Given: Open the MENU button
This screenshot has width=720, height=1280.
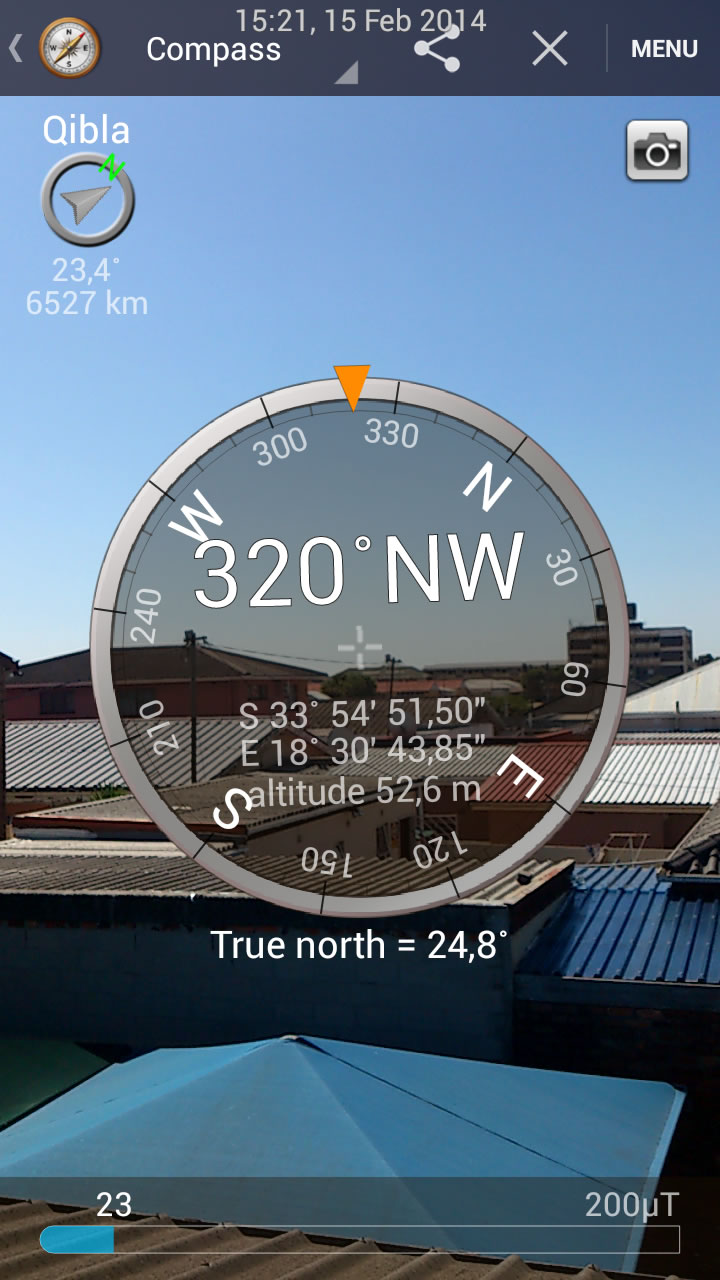Looking at the screenshot, I should point(664,49).
